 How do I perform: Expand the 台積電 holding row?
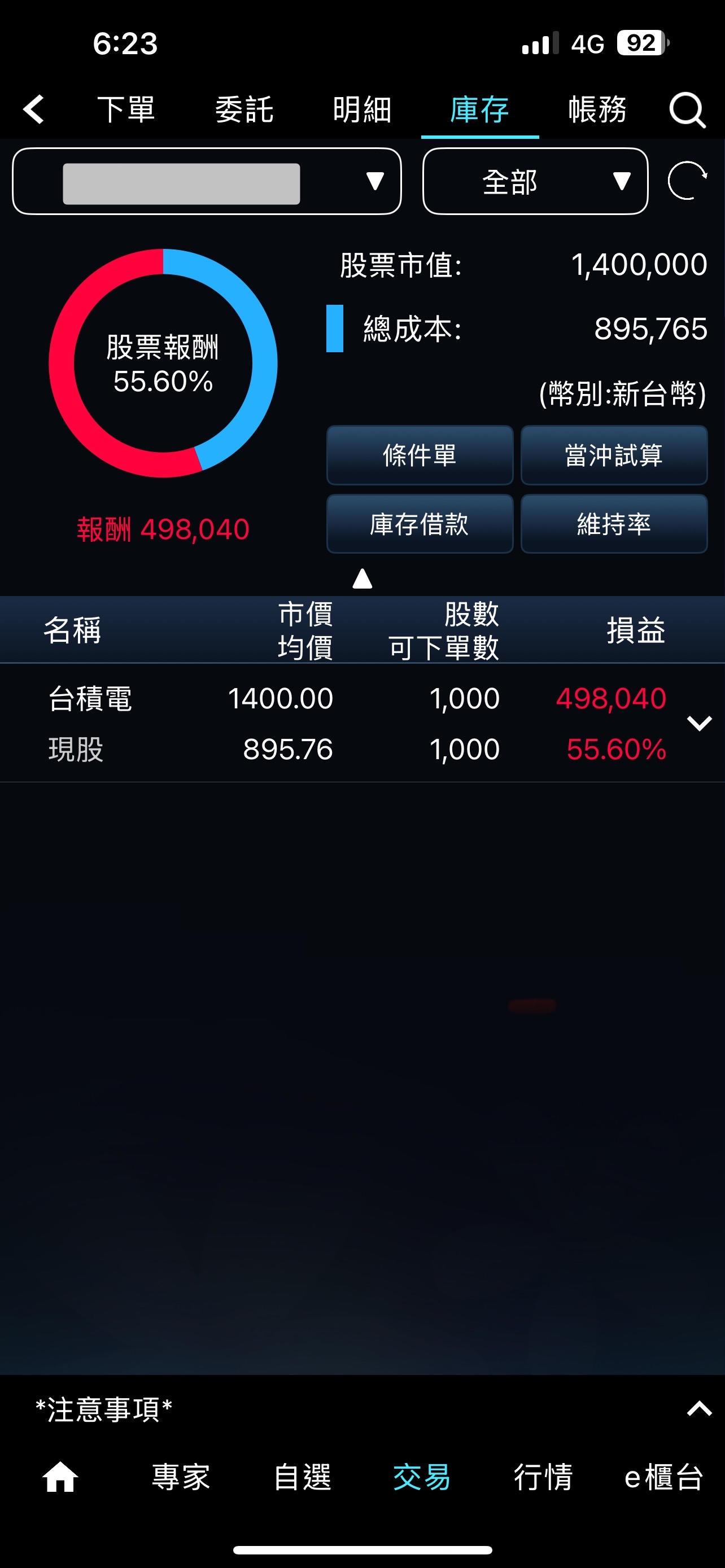tap(699, 723)
